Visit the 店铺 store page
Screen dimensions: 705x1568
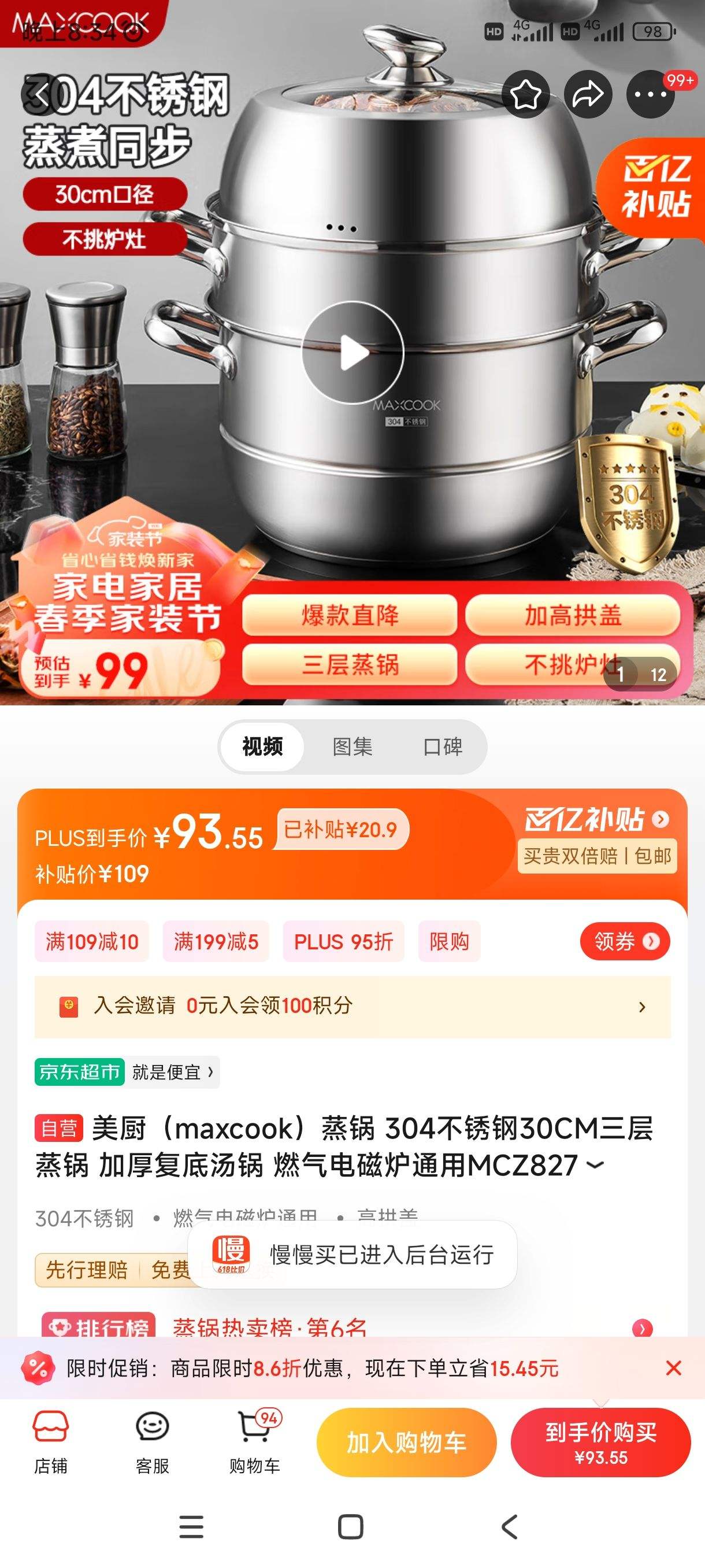(50, 1442)
